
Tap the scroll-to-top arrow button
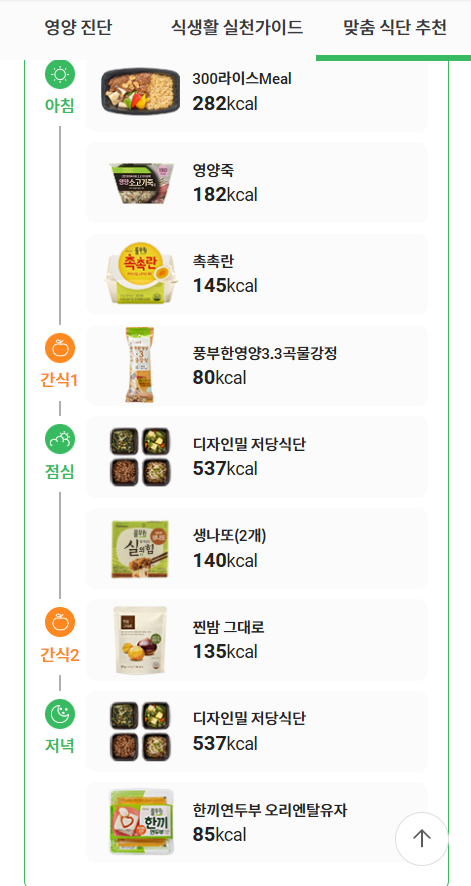coord(421,839)
